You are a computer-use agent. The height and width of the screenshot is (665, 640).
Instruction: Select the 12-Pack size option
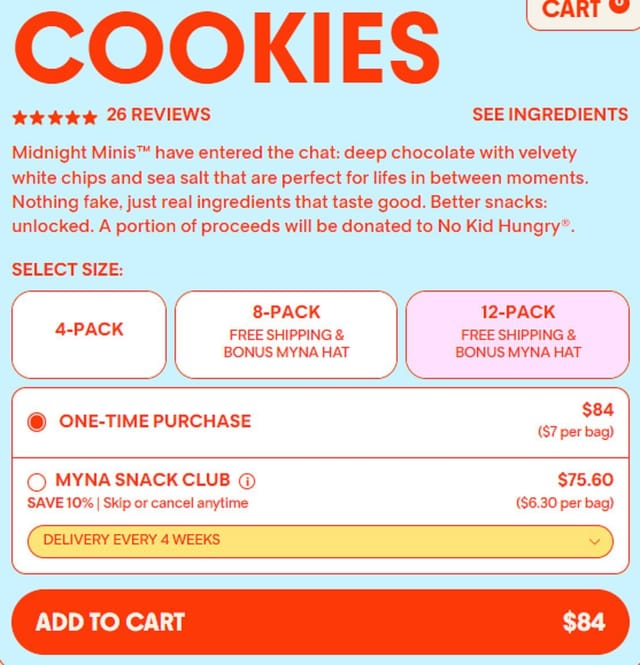click(x=517, y=334)
